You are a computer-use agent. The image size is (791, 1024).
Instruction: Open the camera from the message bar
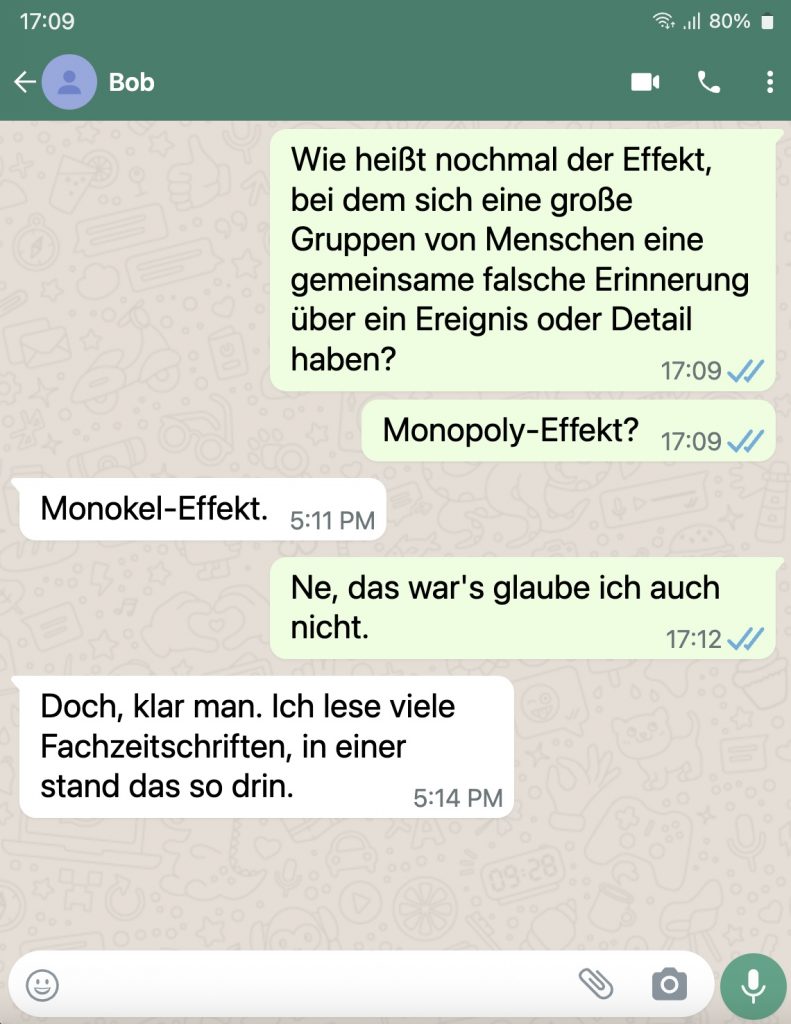click(x=669, y=985)
